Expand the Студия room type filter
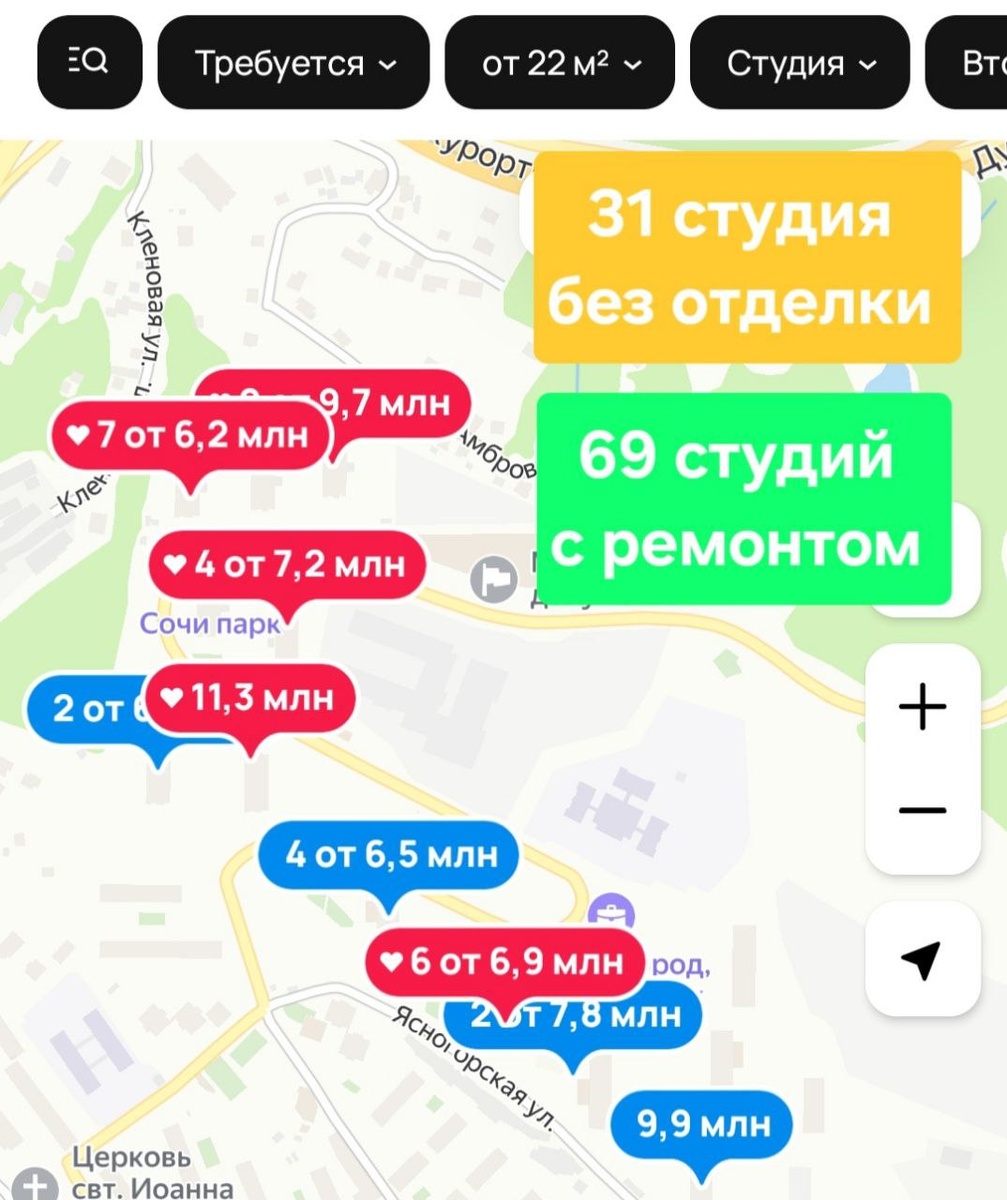The image size is (1007, 1200). pos(800,62)
